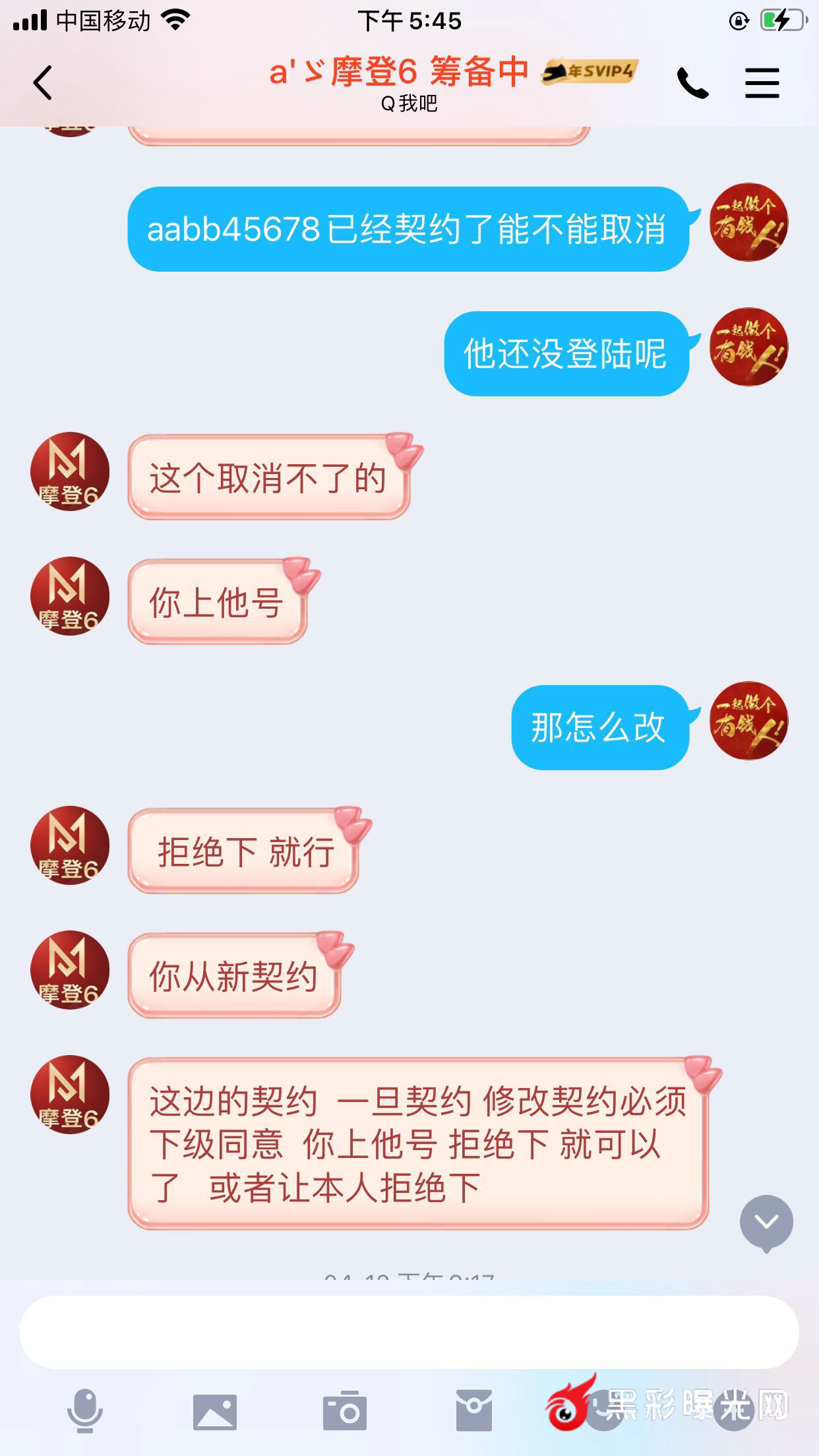This screenshot has height=1456, width=819.
Task: Open 摩登6 avatar beside "这个取消不了的"
Action: click(x=70, y=471)
